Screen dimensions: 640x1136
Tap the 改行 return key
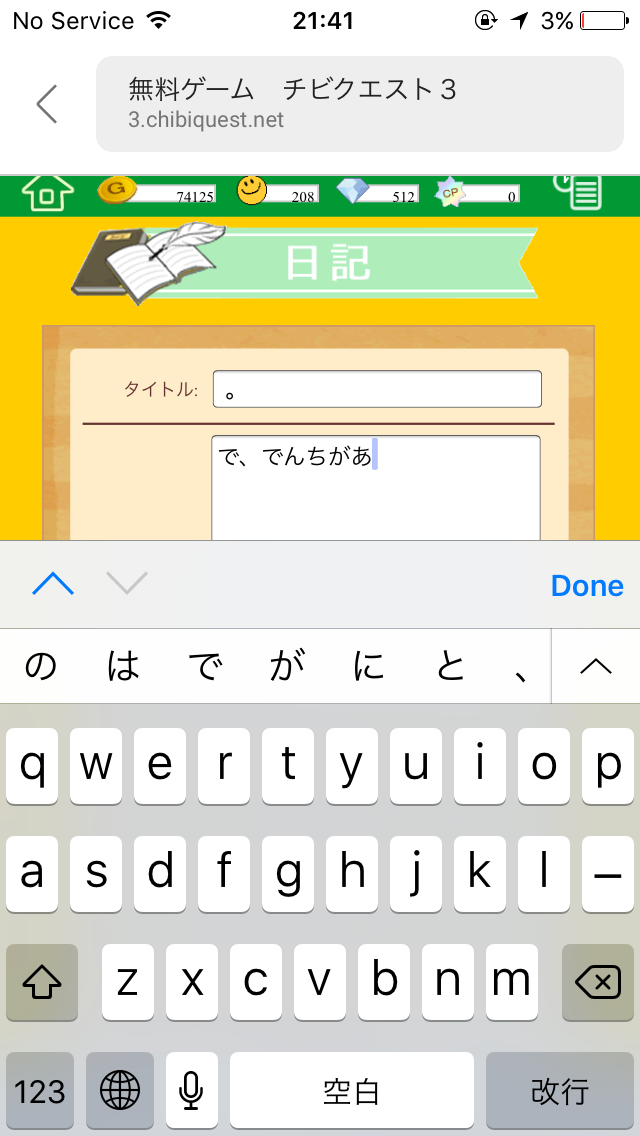559,1091
